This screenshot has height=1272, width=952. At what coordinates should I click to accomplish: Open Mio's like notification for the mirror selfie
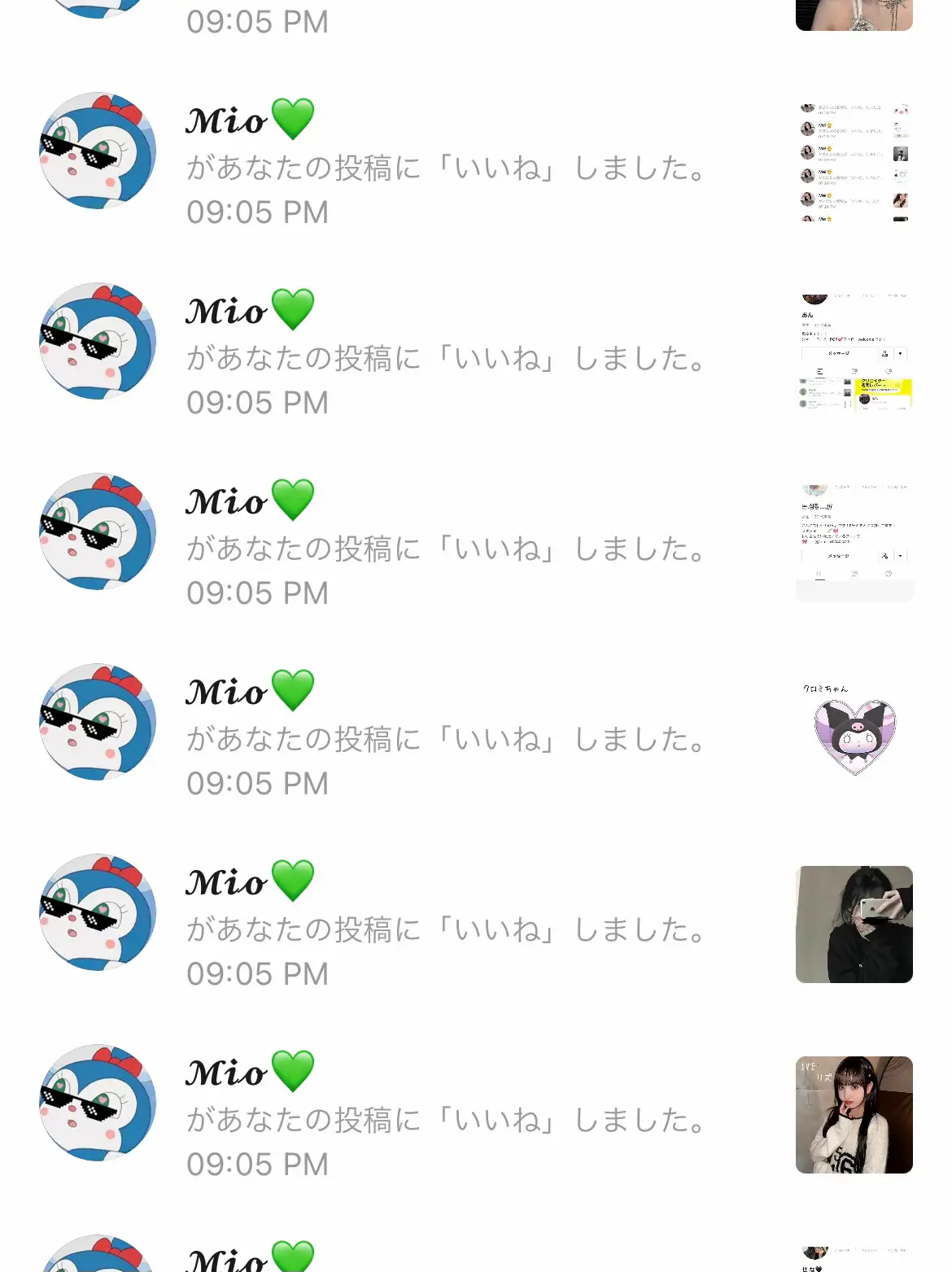point(446,929)
